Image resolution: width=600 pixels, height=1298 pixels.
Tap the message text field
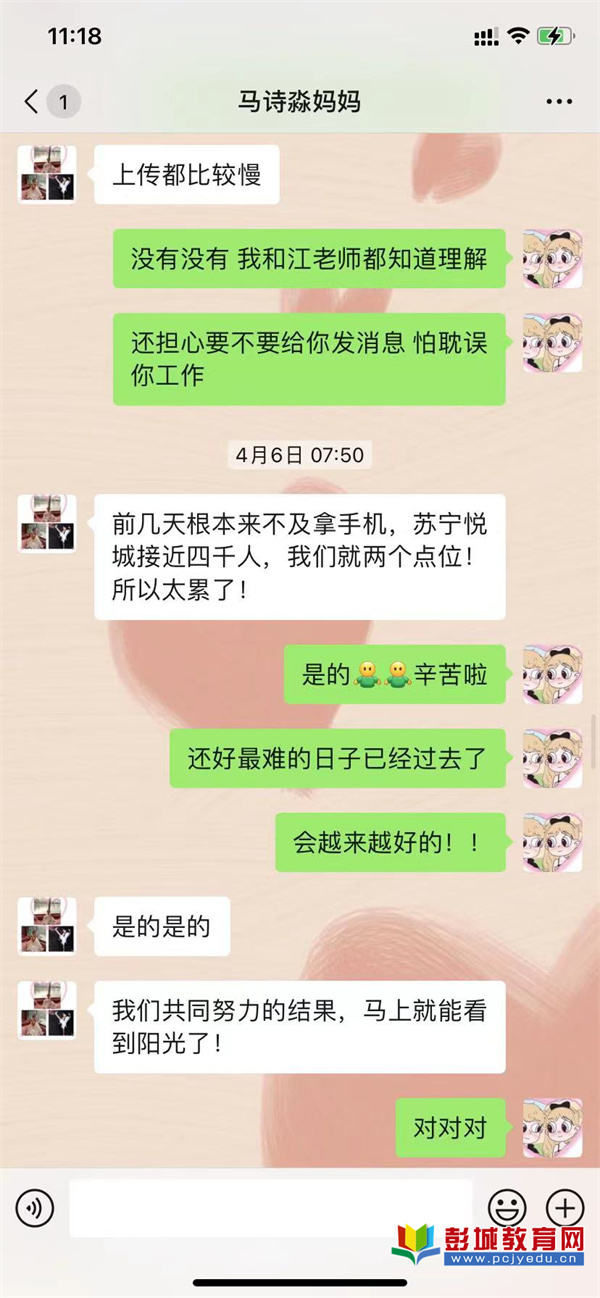coord(270,1208)
